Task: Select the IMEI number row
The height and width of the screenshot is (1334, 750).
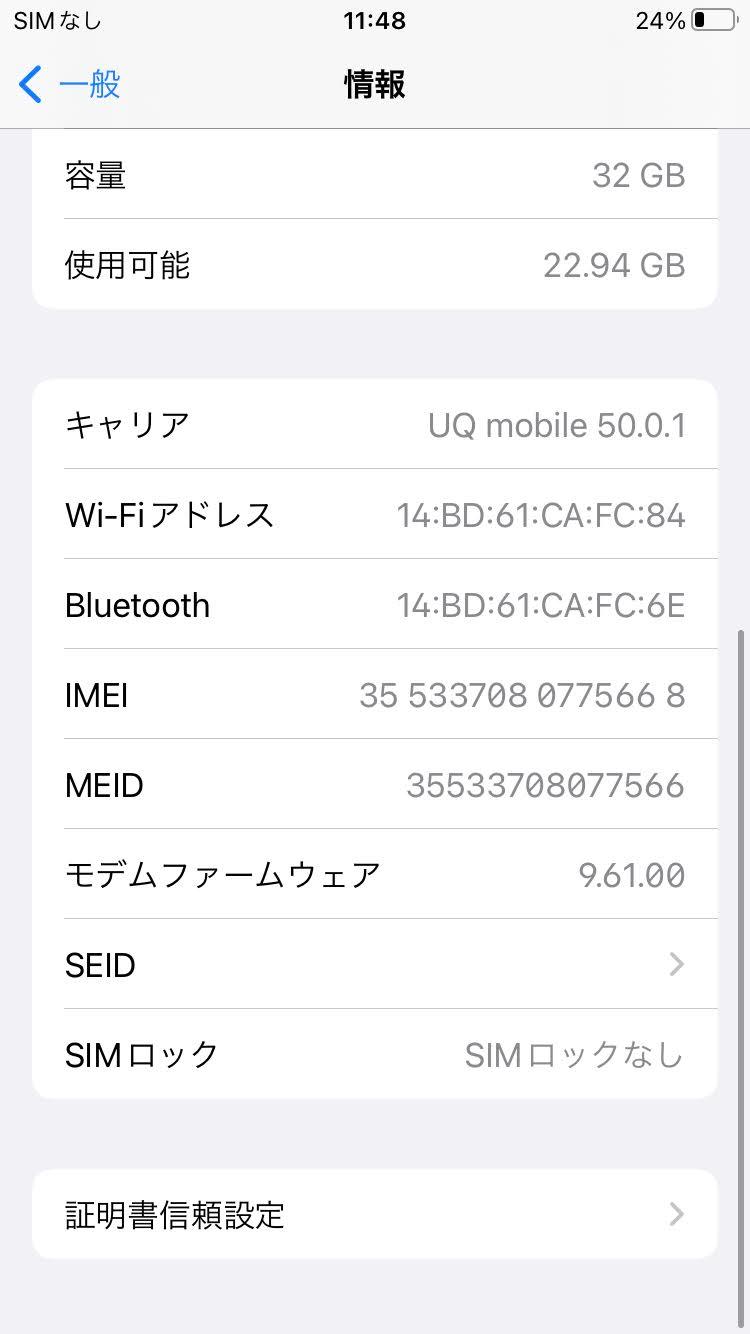Action: point(375,694)
